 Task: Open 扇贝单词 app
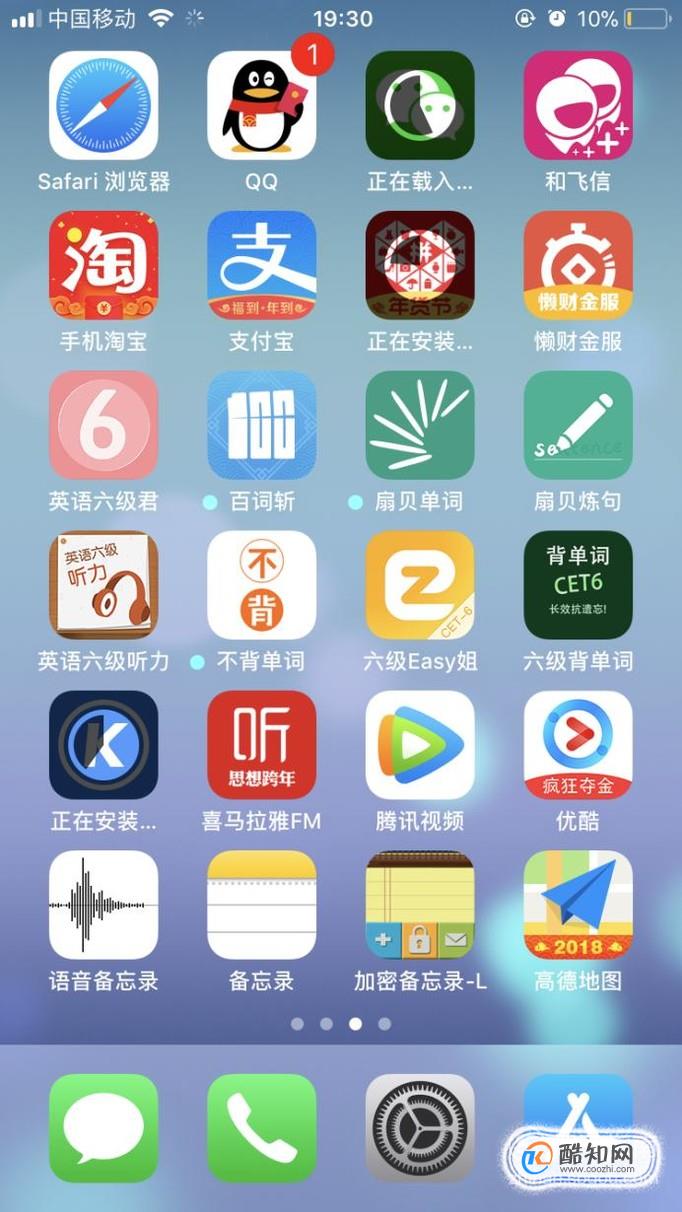click(419, 425)
